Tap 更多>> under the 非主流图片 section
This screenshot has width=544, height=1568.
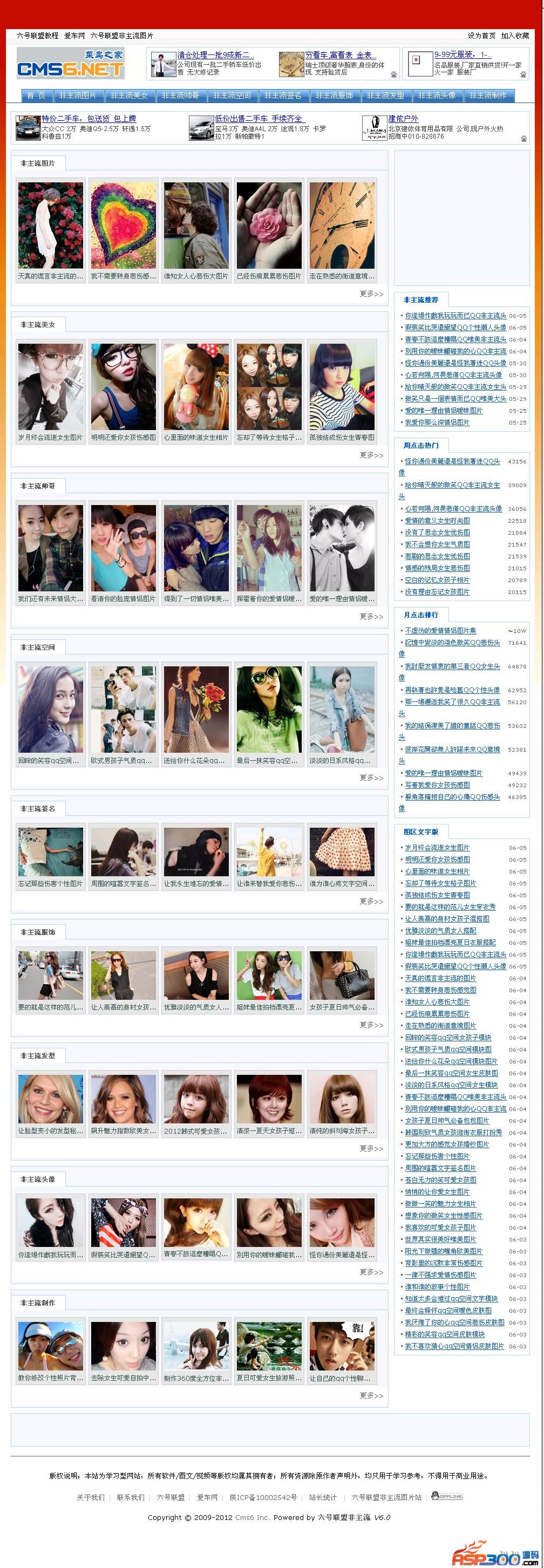click(x=371, y=294)
